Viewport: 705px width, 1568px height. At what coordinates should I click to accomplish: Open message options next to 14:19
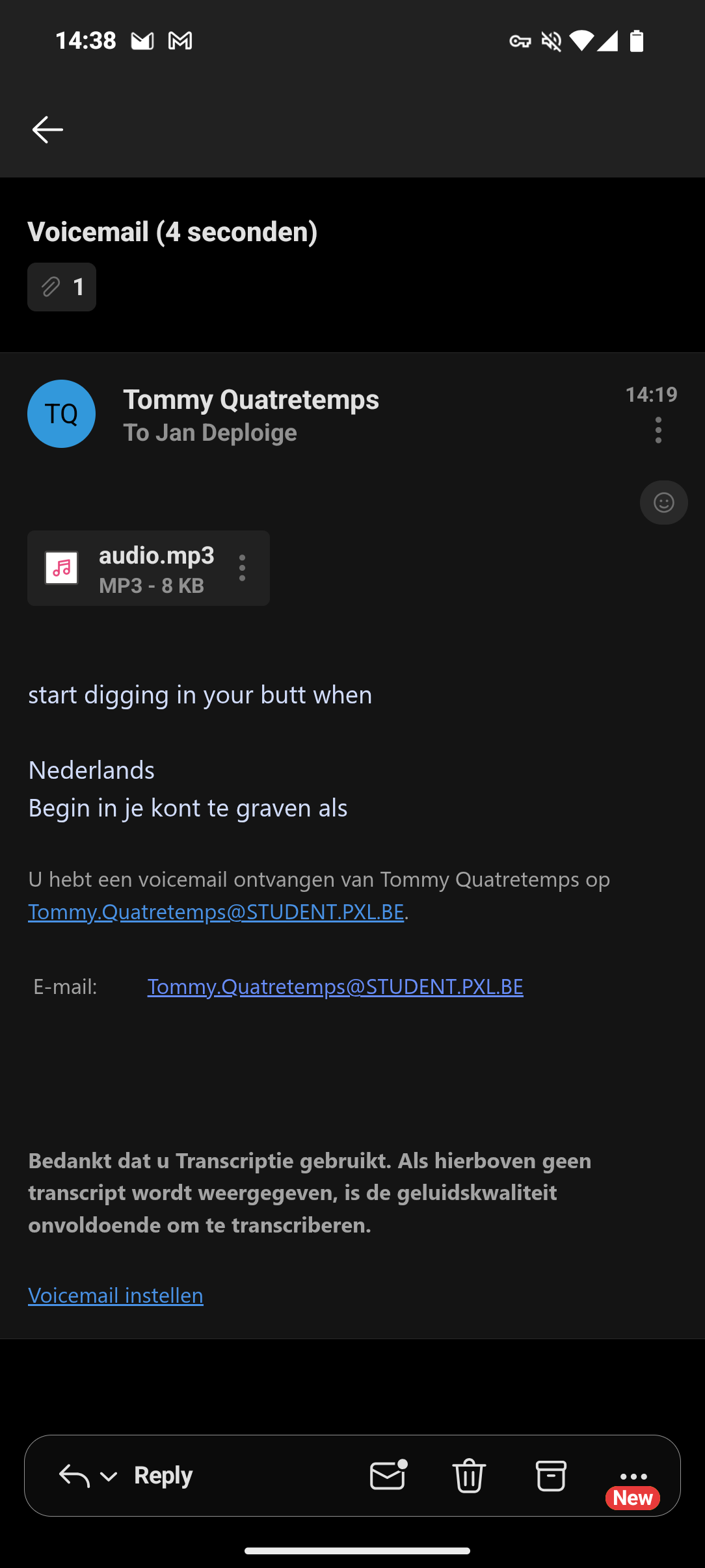tap(658, 430)
